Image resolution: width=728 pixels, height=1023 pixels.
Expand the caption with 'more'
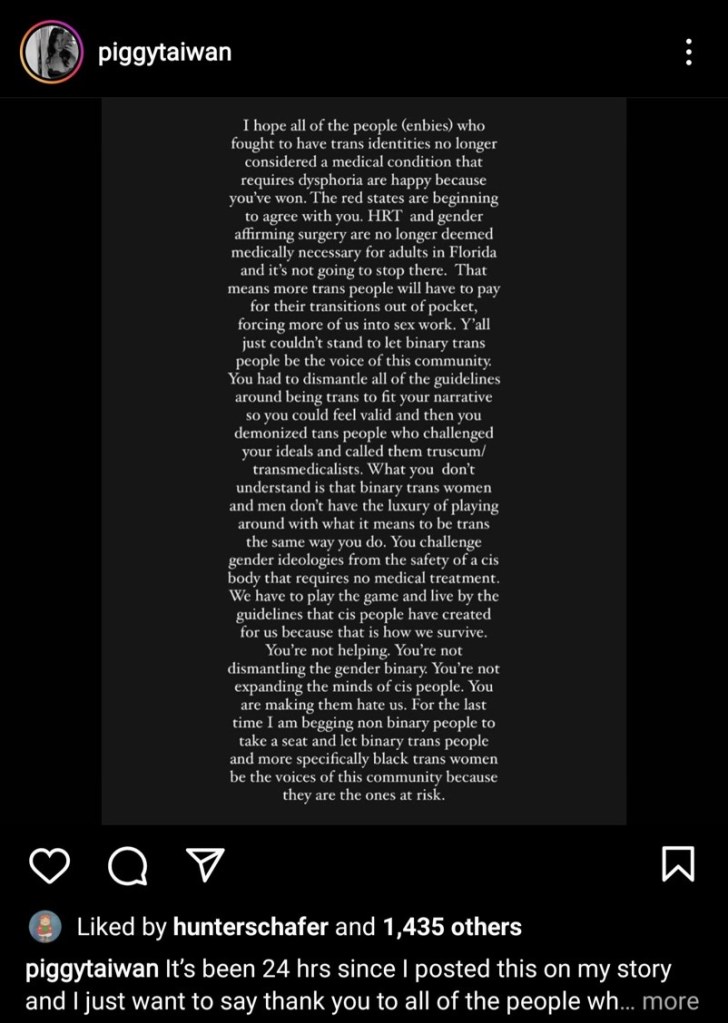(670, 1001)
